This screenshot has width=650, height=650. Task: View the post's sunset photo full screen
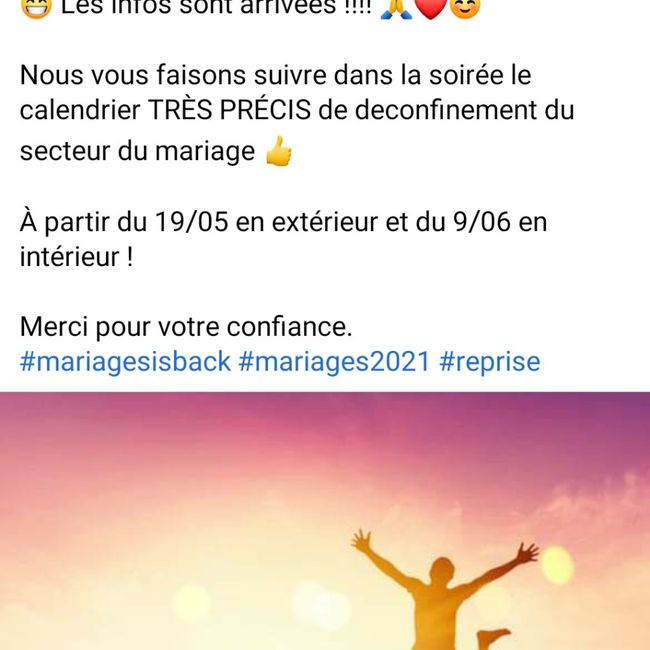click(325, 520)
